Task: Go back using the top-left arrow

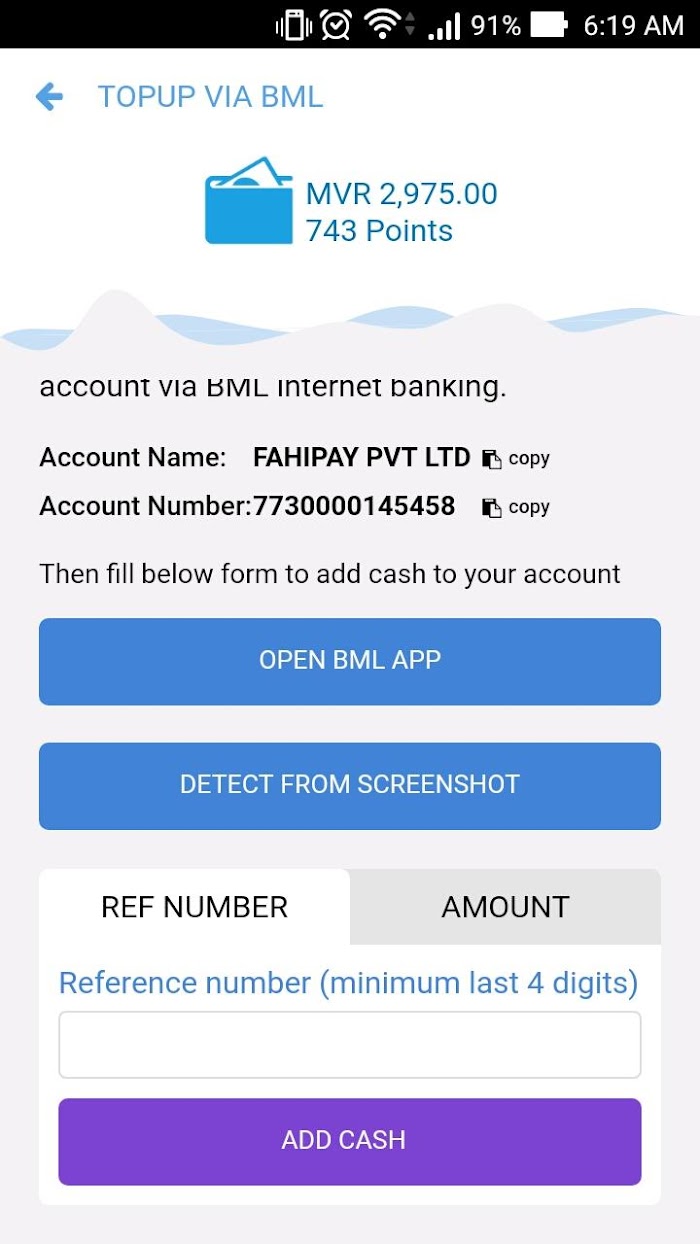Action: (x=49, y=97)
